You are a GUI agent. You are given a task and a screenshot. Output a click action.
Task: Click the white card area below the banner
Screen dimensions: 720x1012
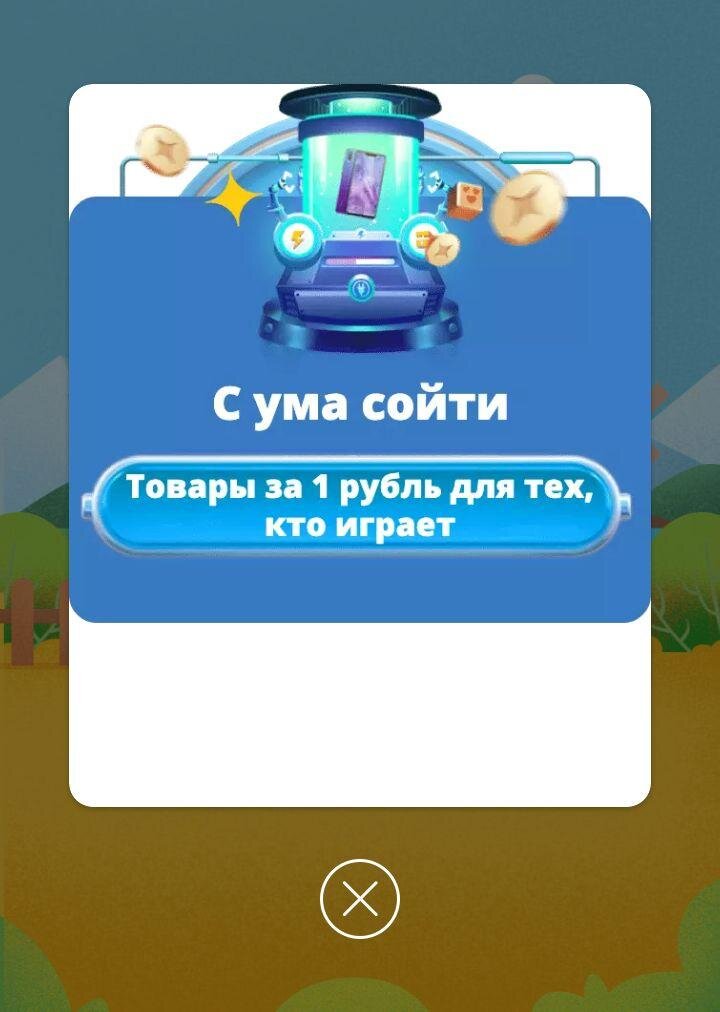(360, 710)
